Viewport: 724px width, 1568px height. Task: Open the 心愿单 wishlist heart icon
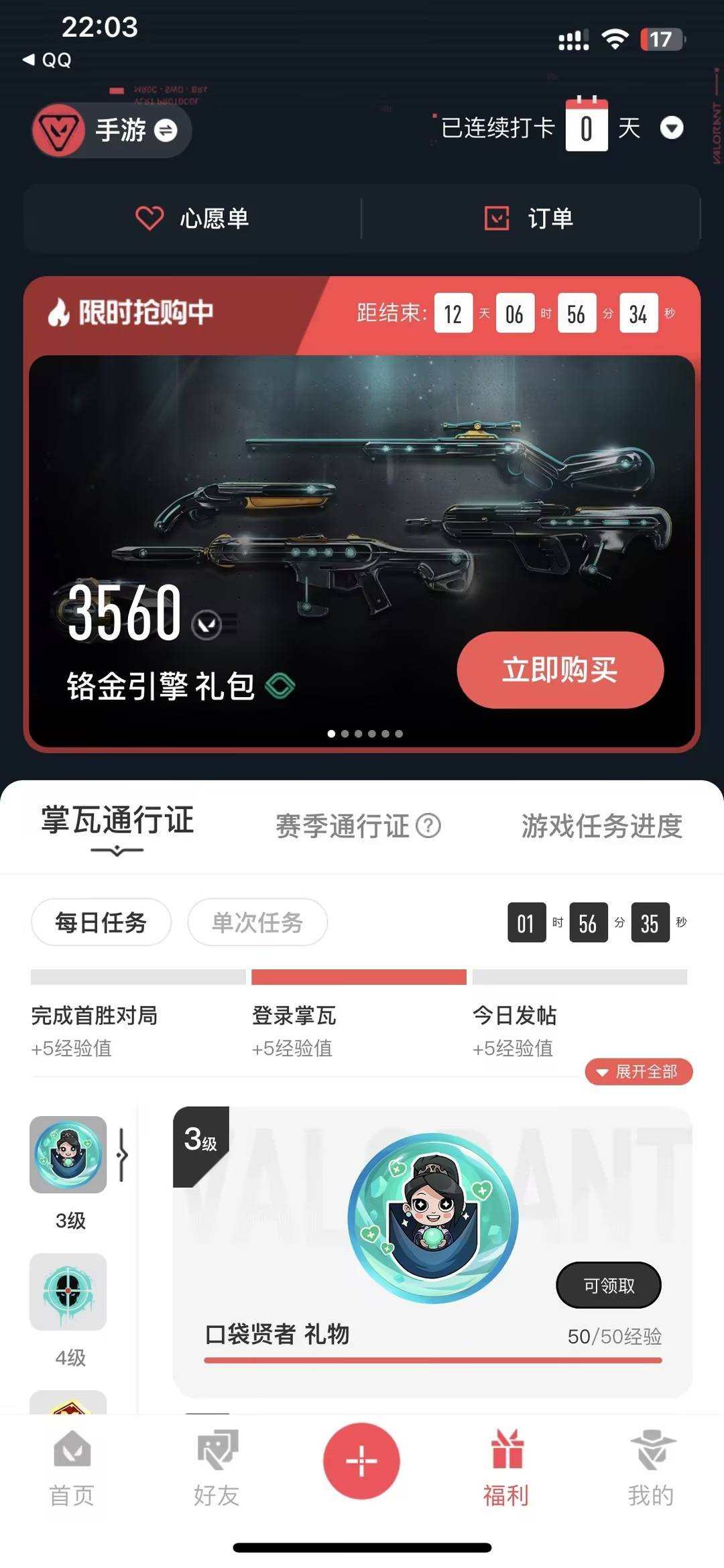(149, 218)
